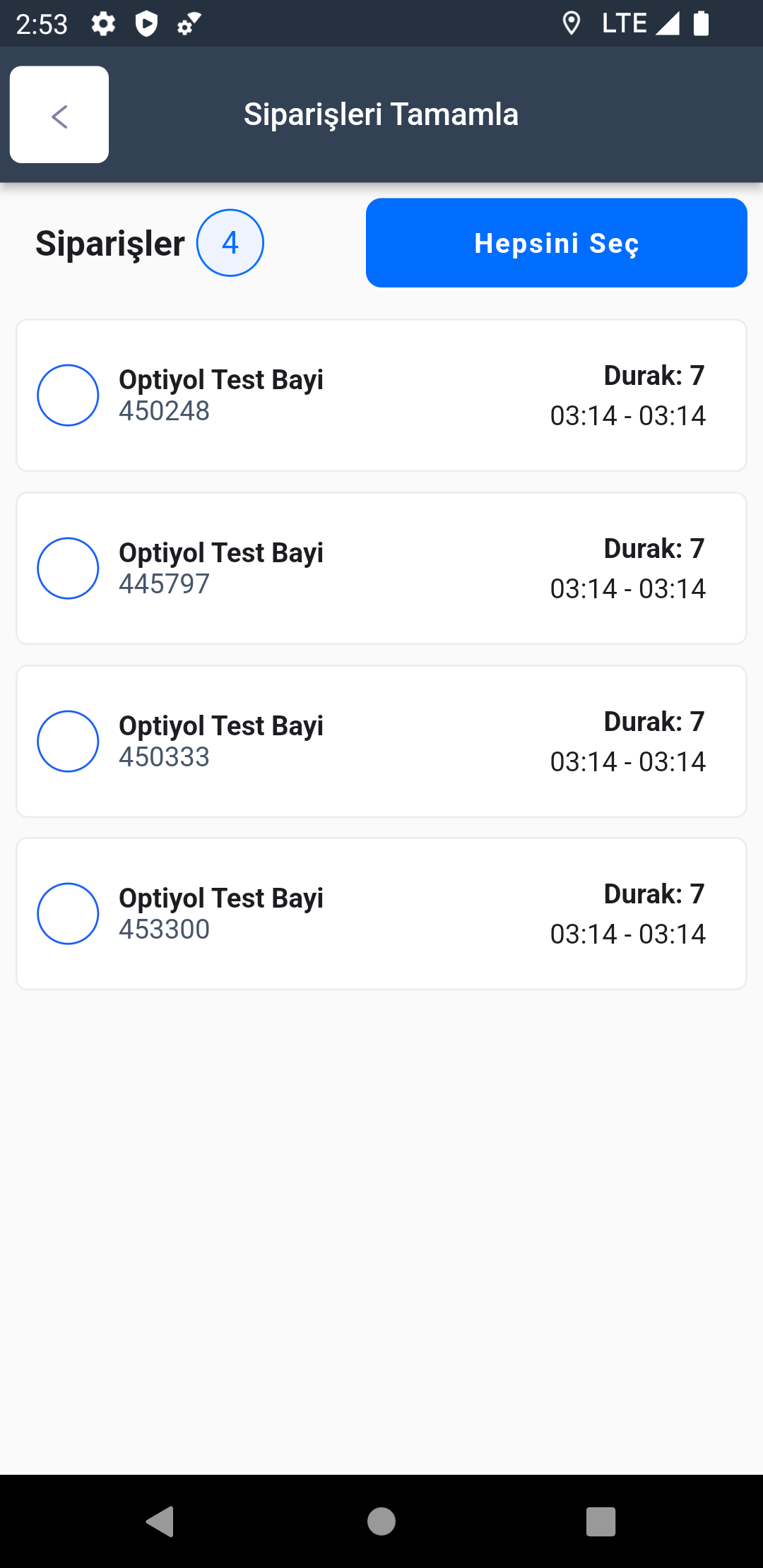Select the checkbox for order 445797
This screenshot has height=1568, width=763.
68,569
